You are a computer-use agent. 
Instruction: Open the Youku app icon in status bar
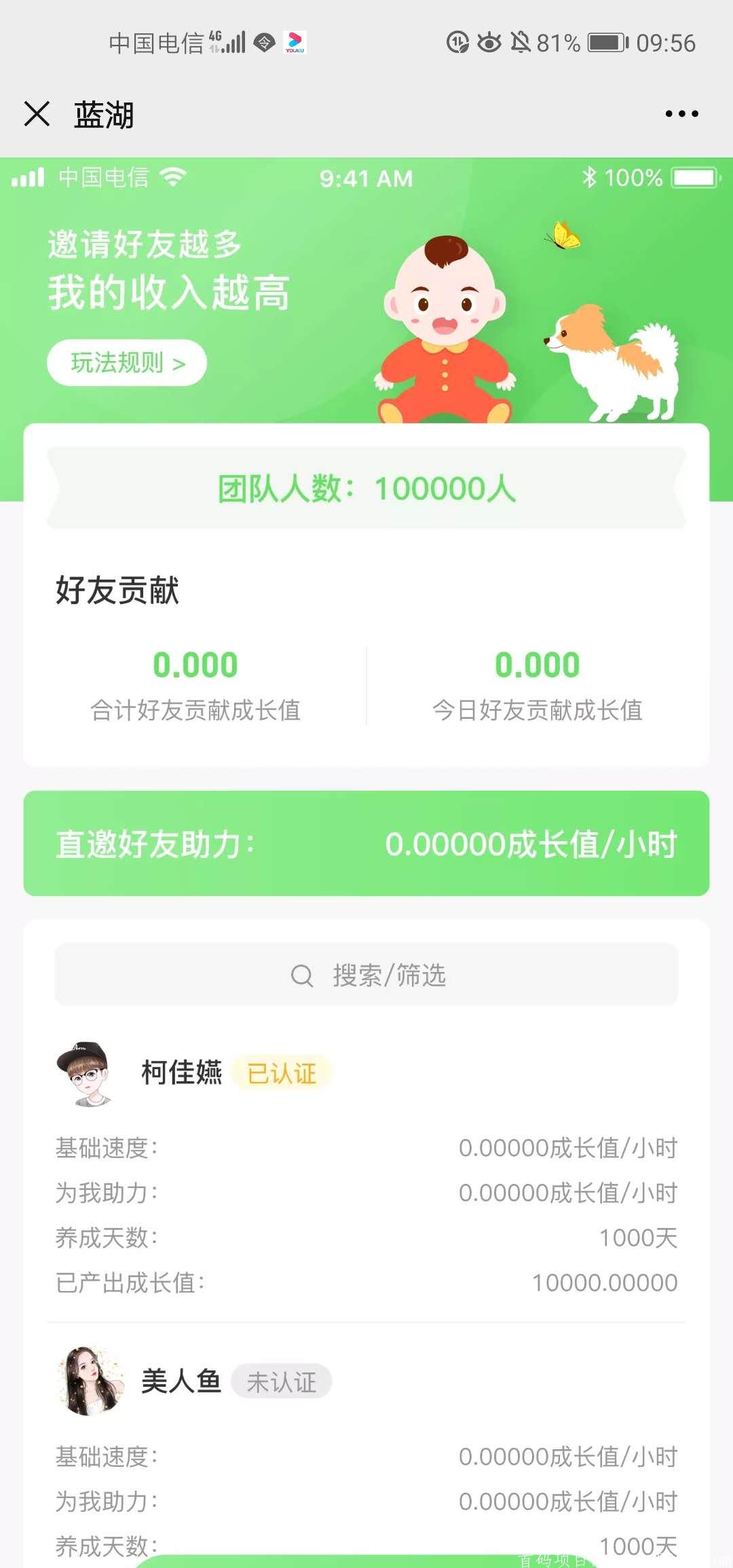tap(293, 43)
